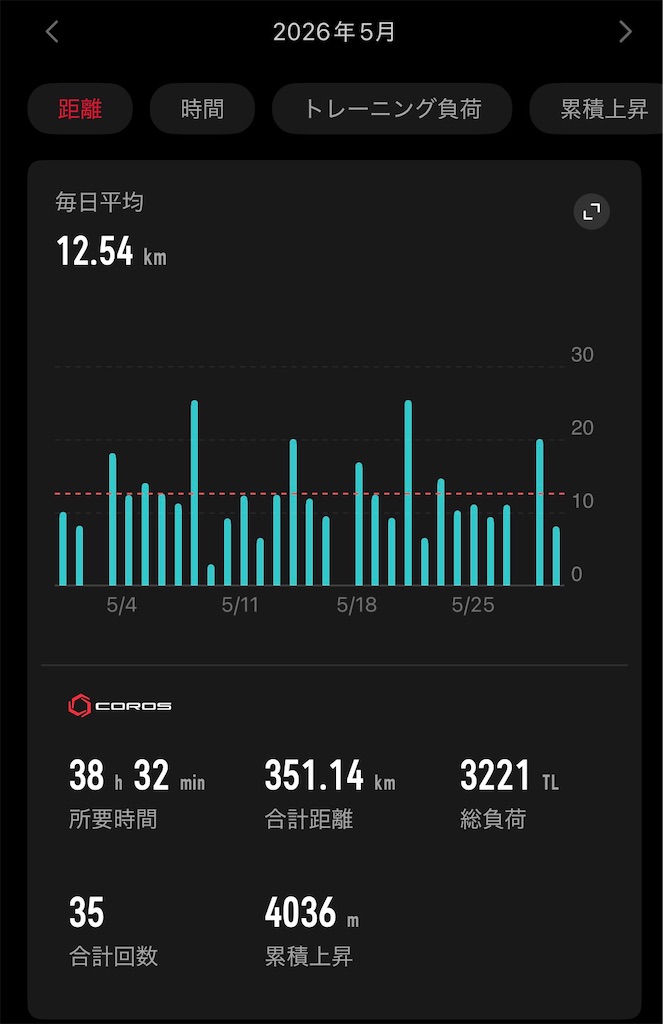Image resolution: width=663 pixels, height=1024 pixels.
Task: Switch to トレーニング負荷 chip
Action: [x=392, y=108]
